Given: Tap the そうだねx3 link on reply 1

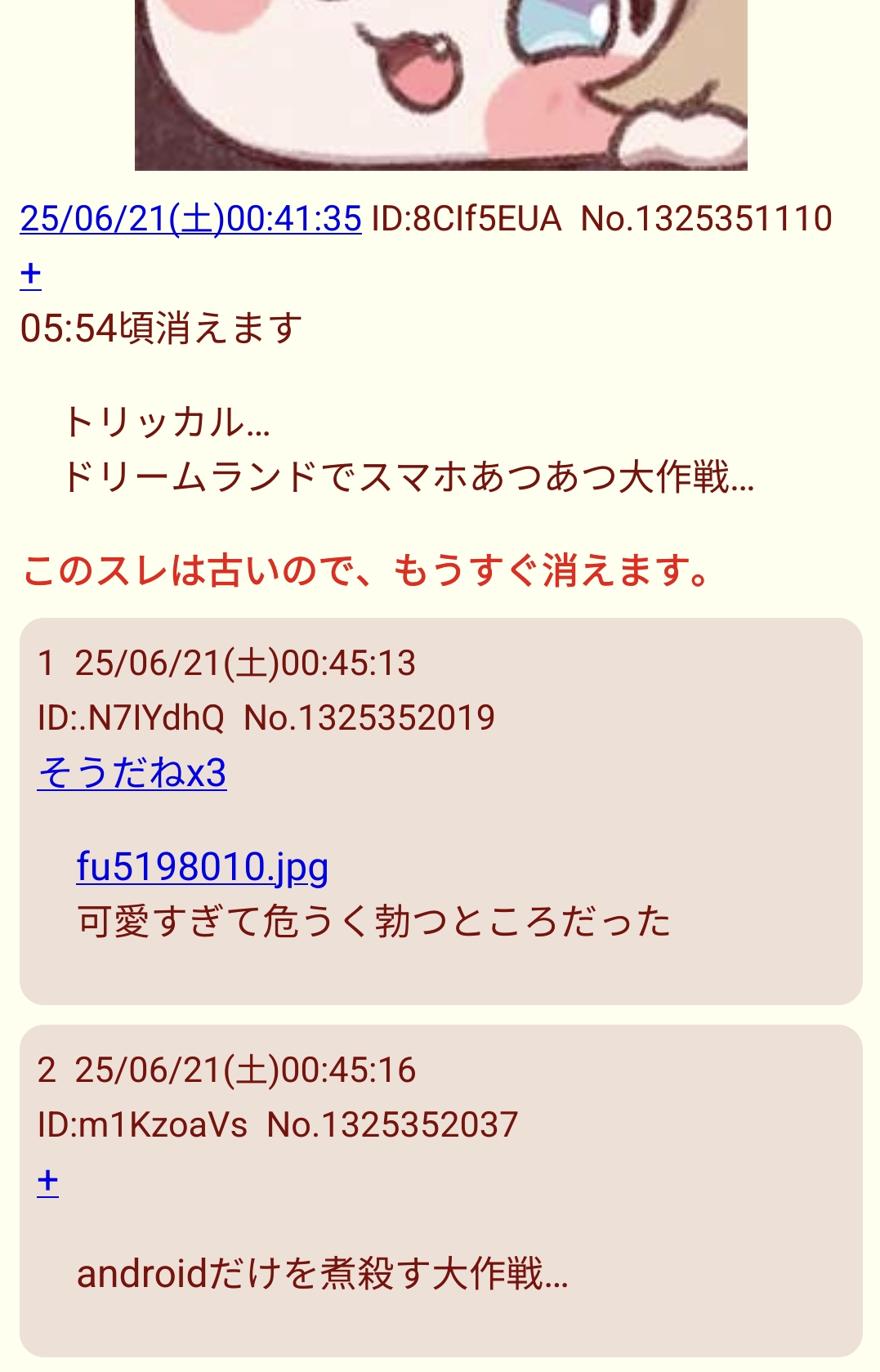Looking at the screenshot, I should 132,773.
